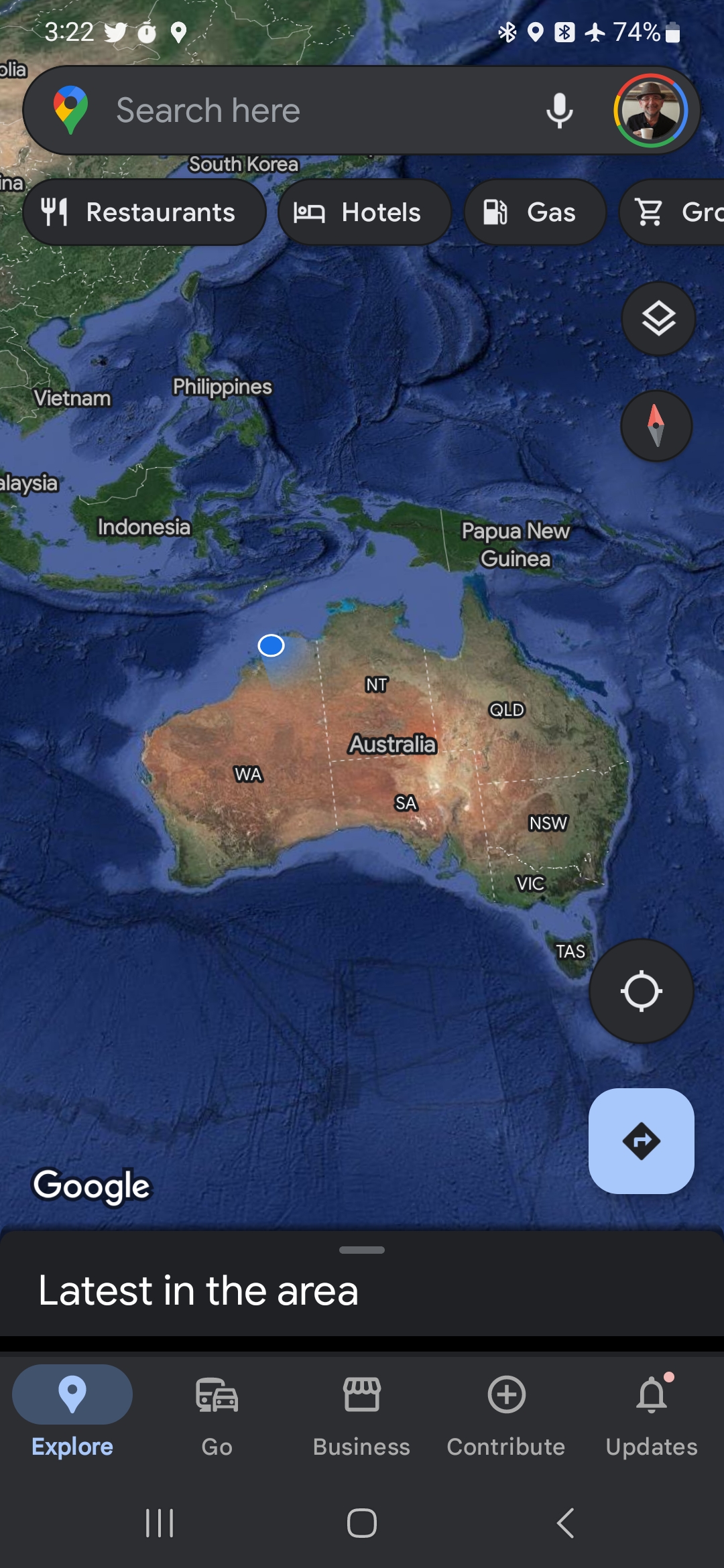This screenshot has height=1568, width=724.
Task: Select the Gas chip
Action: [x=535, y=212]
